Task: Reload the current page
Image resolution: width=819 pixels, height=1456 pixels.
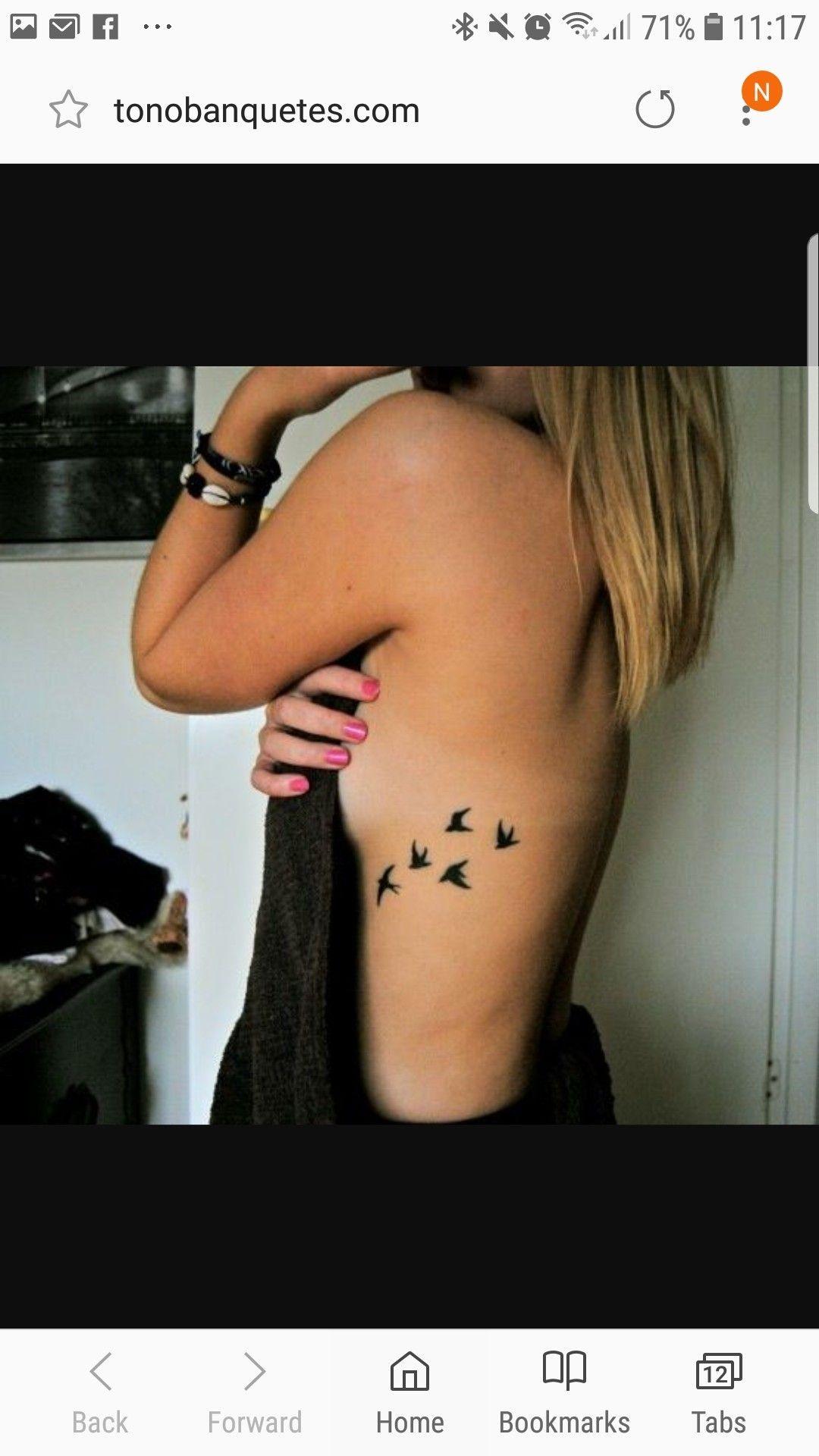Action: [x=655, y=109]
